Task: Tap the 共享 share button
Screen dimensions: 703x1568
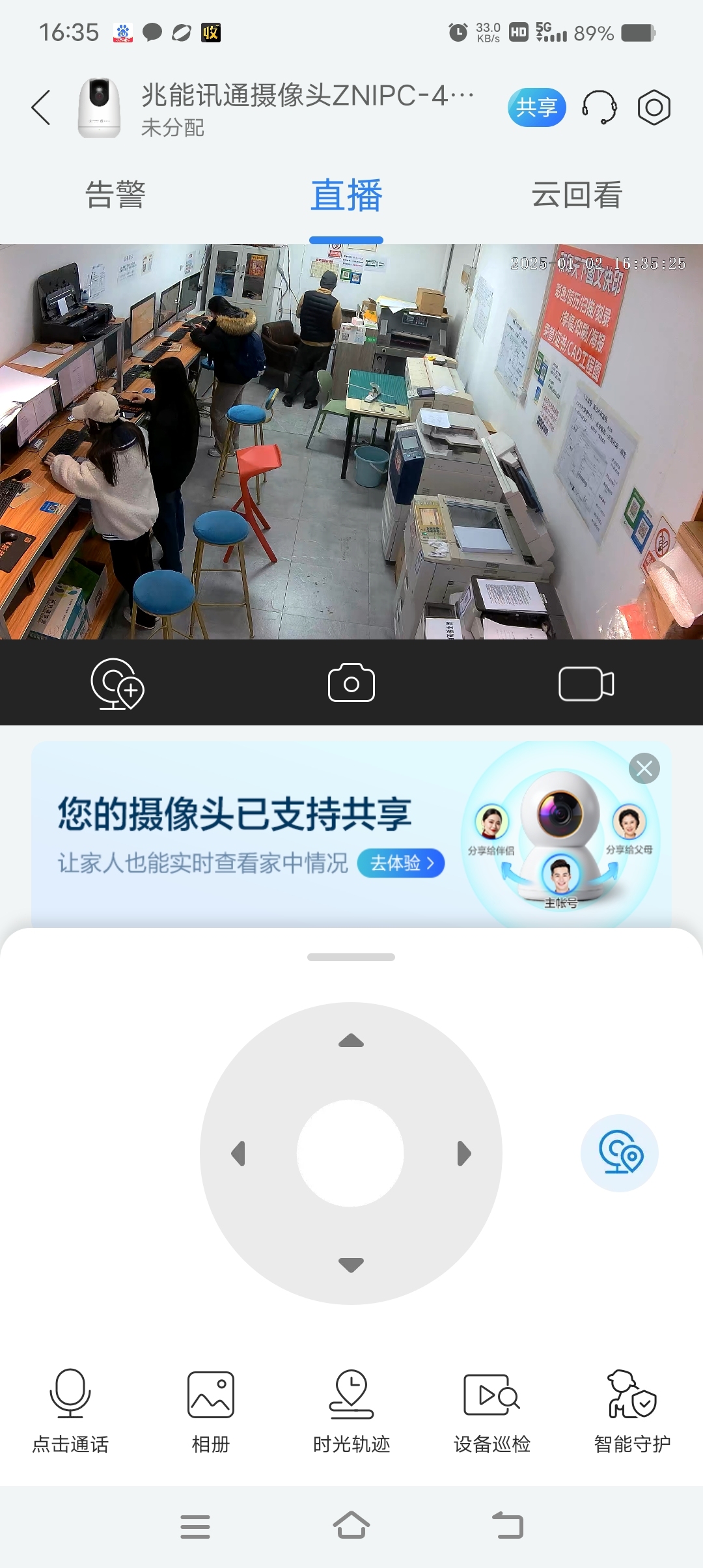Action: [x=536, y=107]
